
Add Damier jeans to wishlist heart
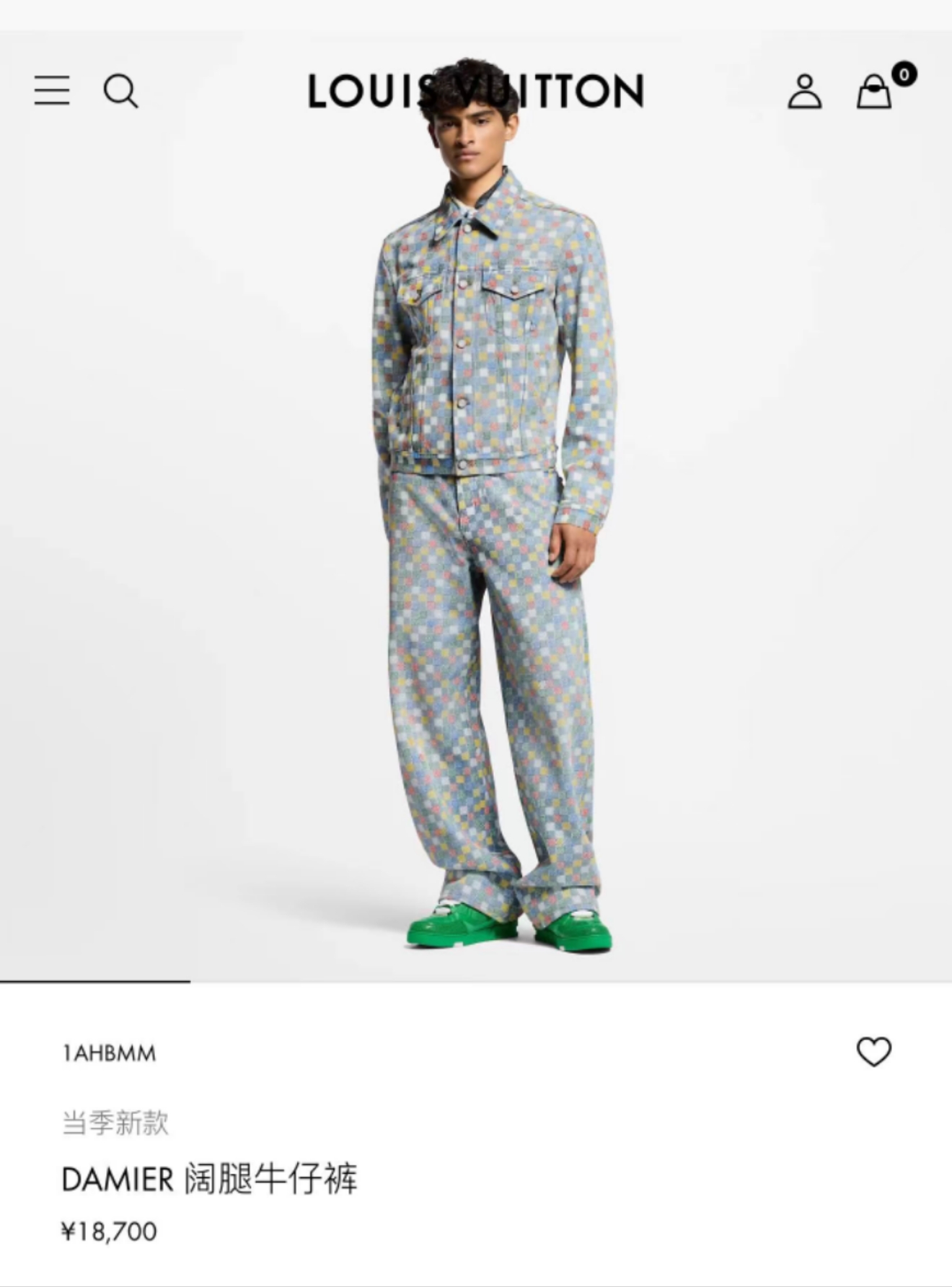(873, 1052)
